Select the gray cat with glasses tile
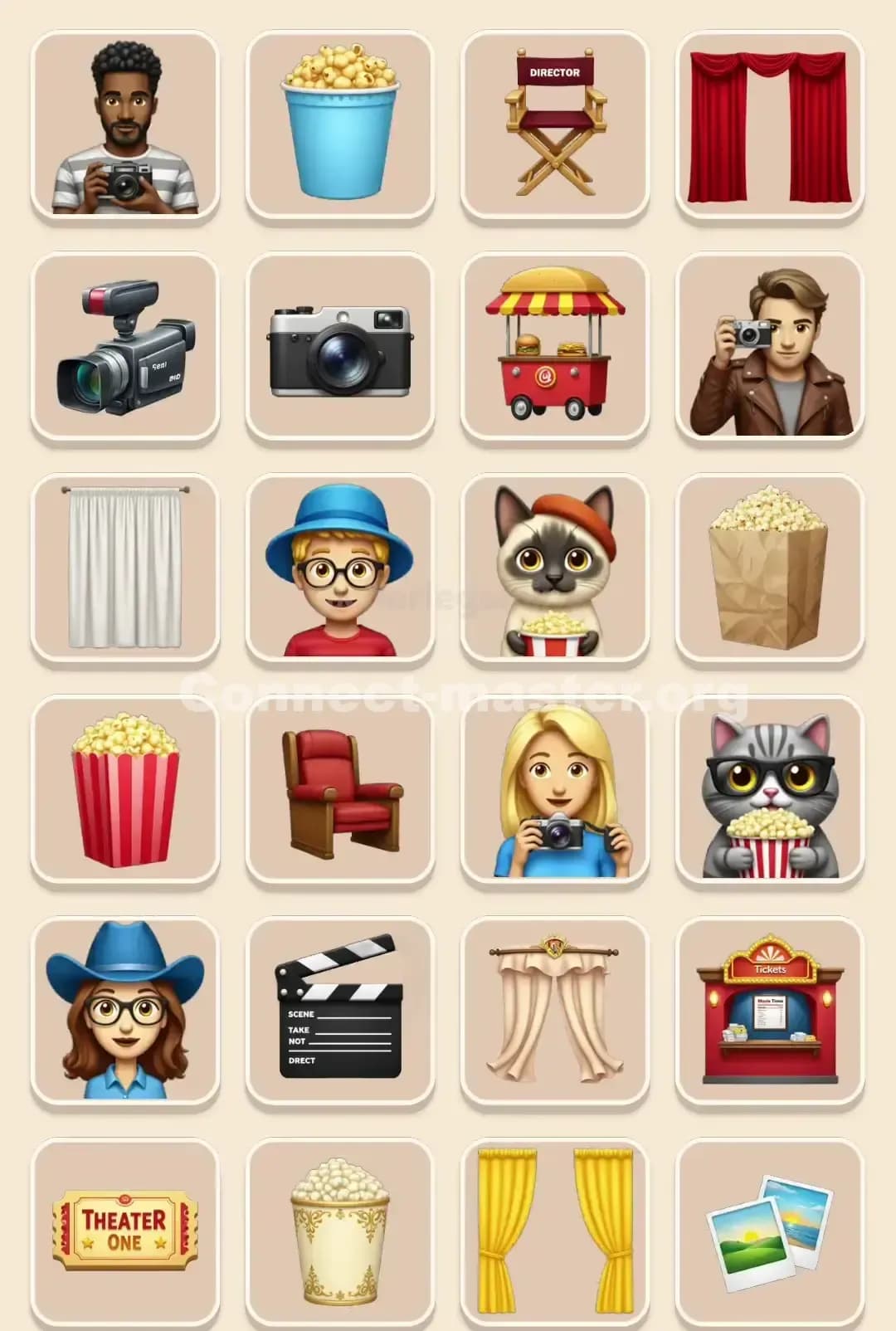Viewport: 896px width, 1331px height. point(769,790)
